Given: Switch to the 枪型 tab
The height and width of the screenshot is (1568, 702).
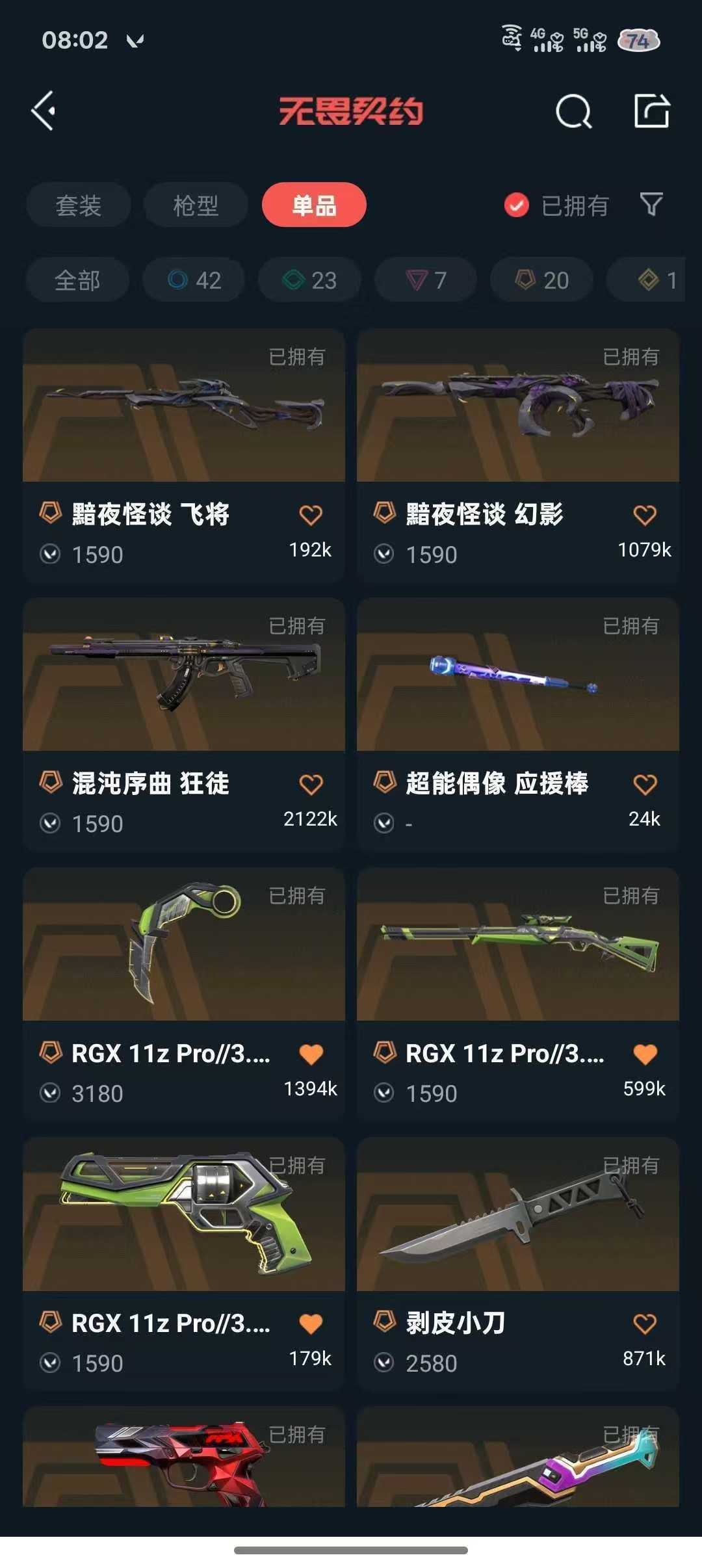Looking at the screenshot, I should tap(196, 205).
